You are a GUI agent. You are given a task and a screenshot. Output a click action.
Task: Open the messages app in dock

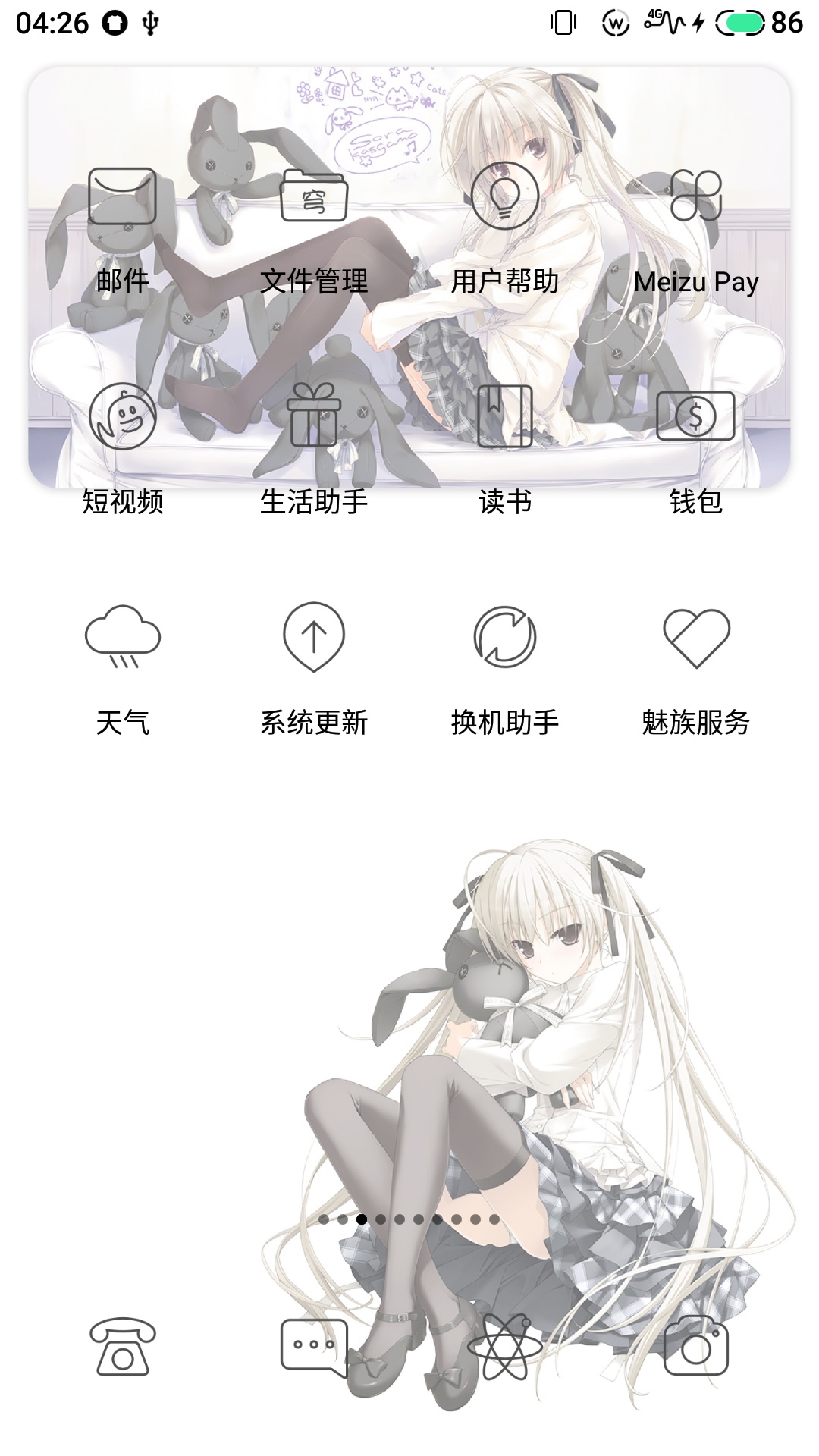point(314,1347)
